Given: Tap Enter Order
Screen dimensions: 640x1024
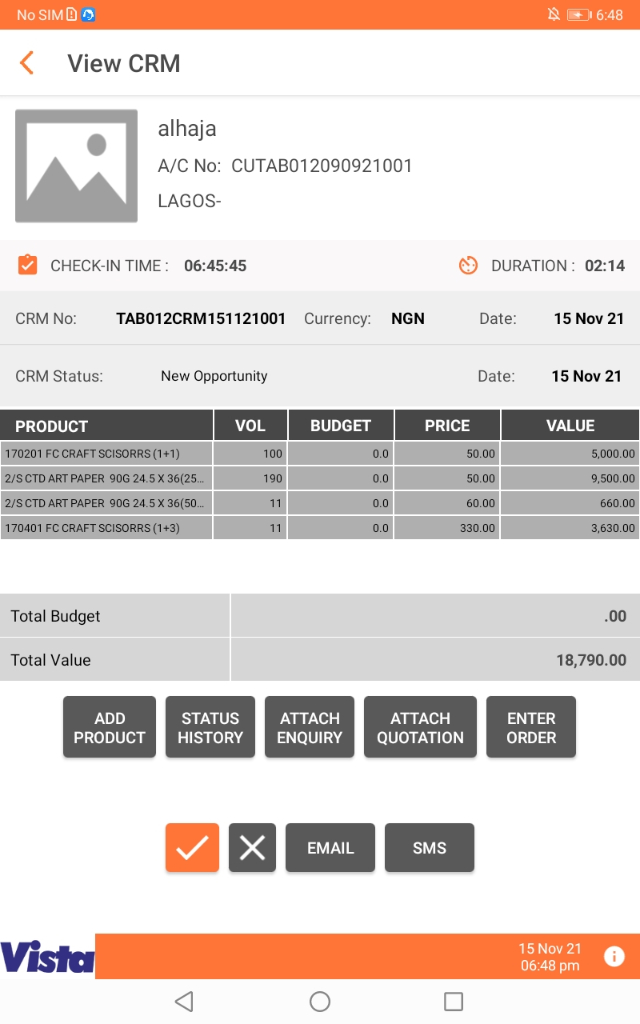Looking at the screenshot, I should 531,728.
